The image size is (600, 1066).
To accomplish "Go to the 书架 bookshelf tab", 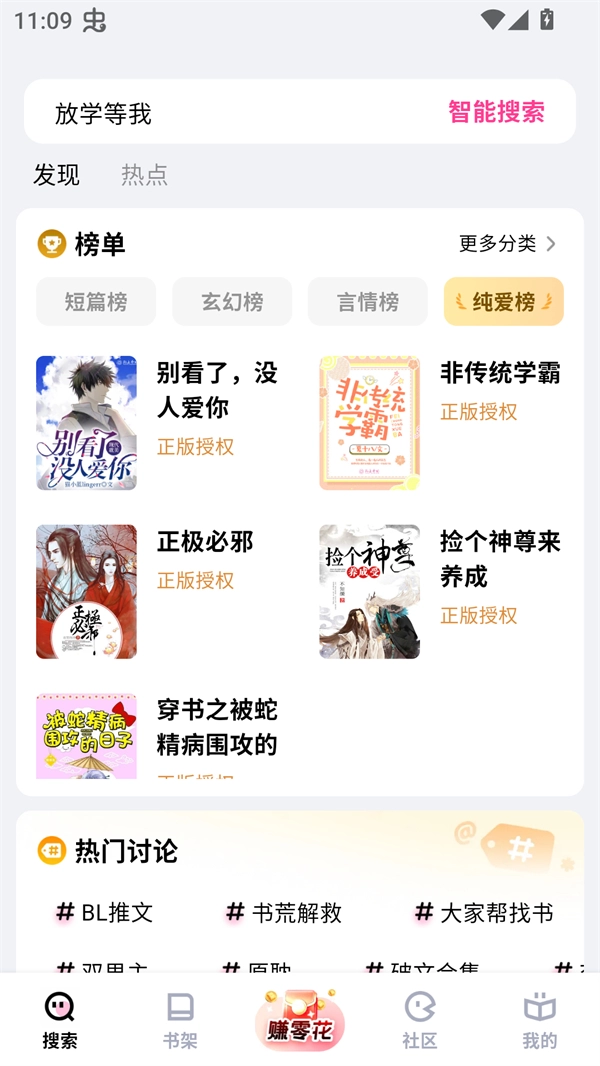I will tap(180, 1020).
